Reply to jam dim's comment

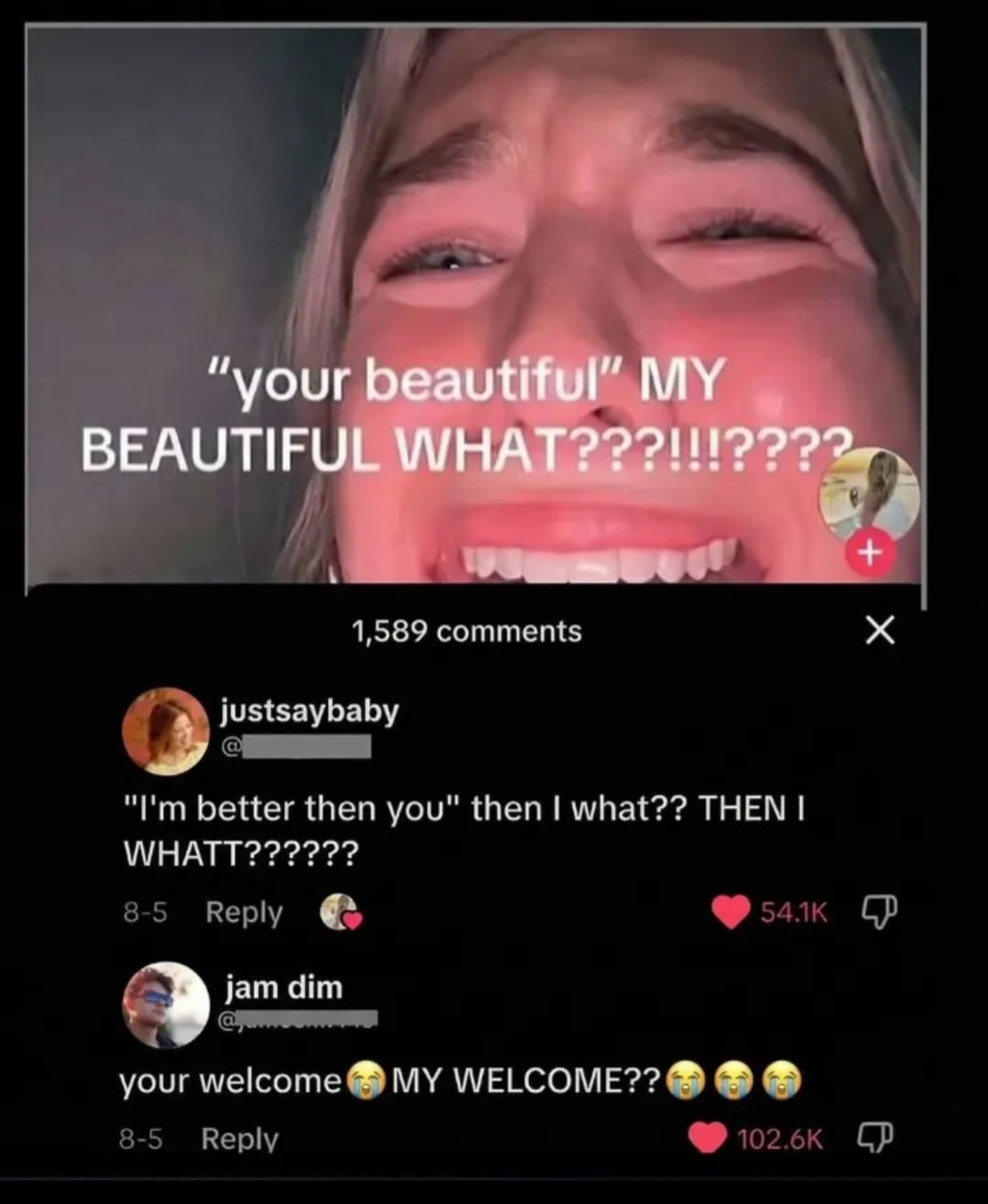pyautogui.click(x=239, y=1138)
